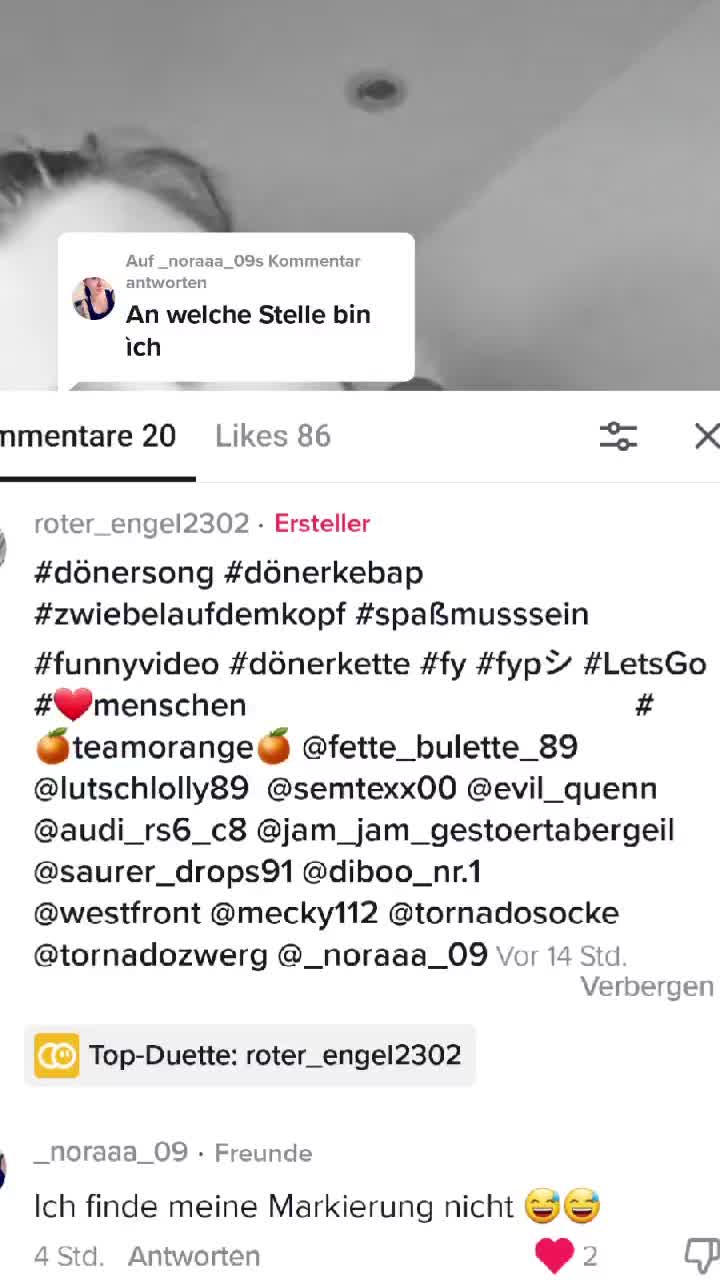Switch to the Likes 86 tab

click(x=273, y=436)
